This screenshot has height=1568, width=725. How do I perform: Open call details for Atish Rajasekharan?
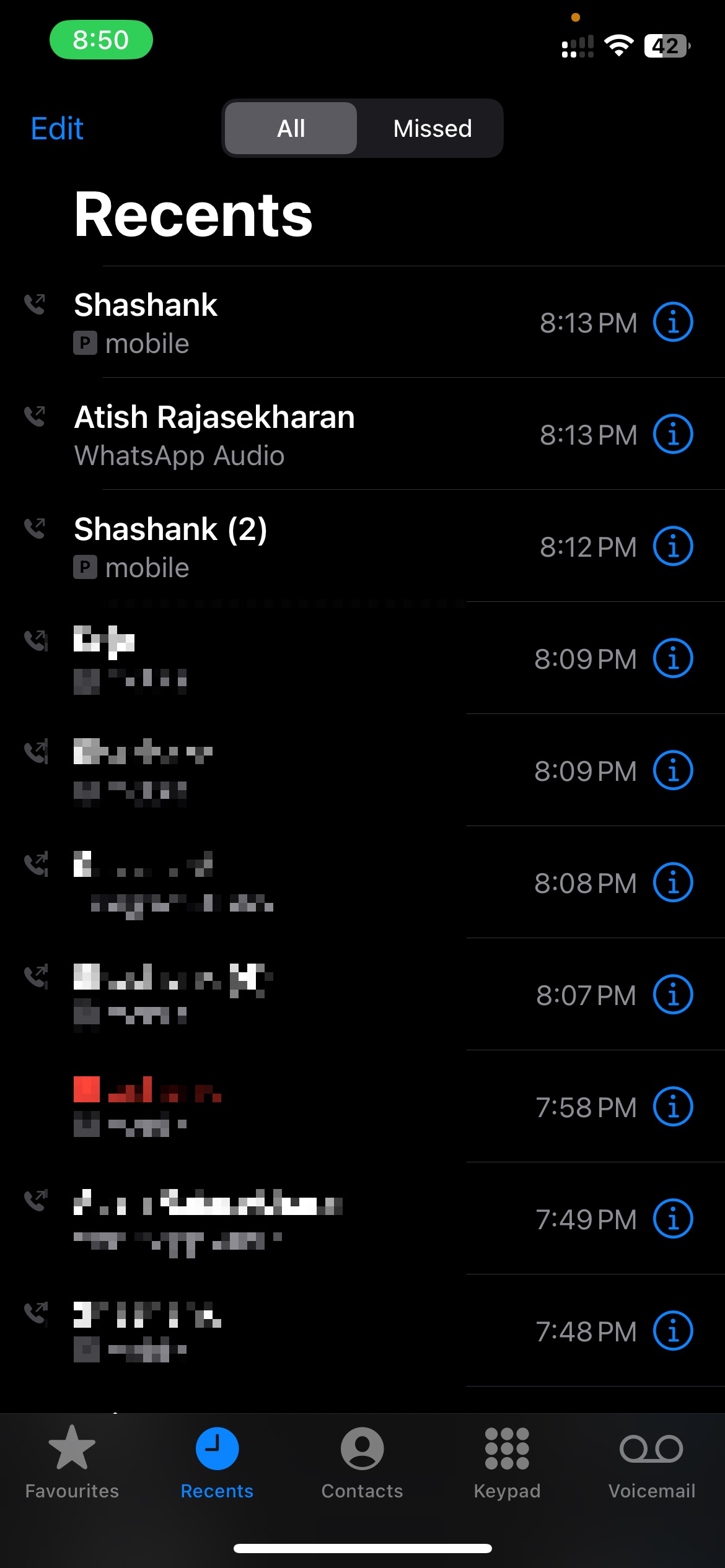click(673, 434)
